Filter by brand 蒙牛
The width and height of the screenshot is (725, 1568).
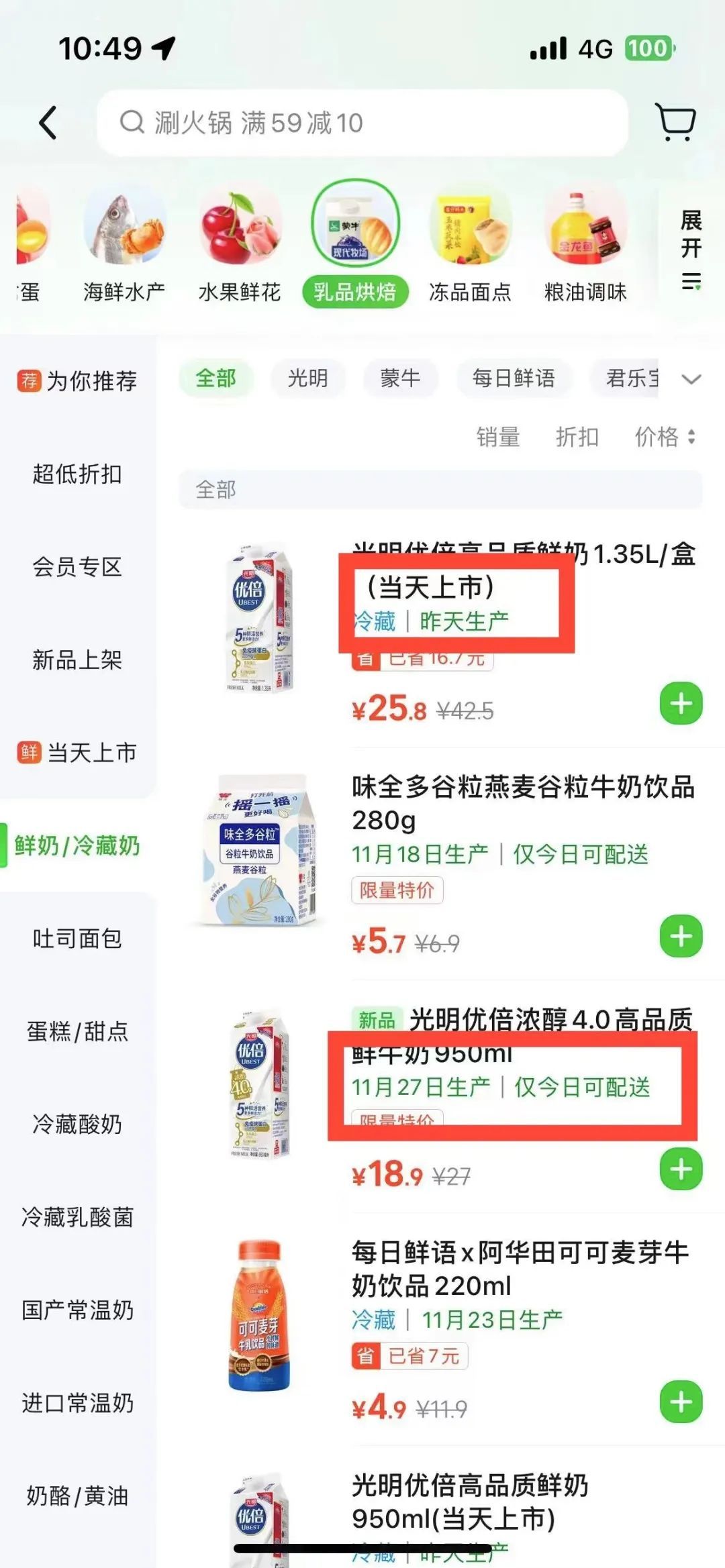tap(400, 378)
